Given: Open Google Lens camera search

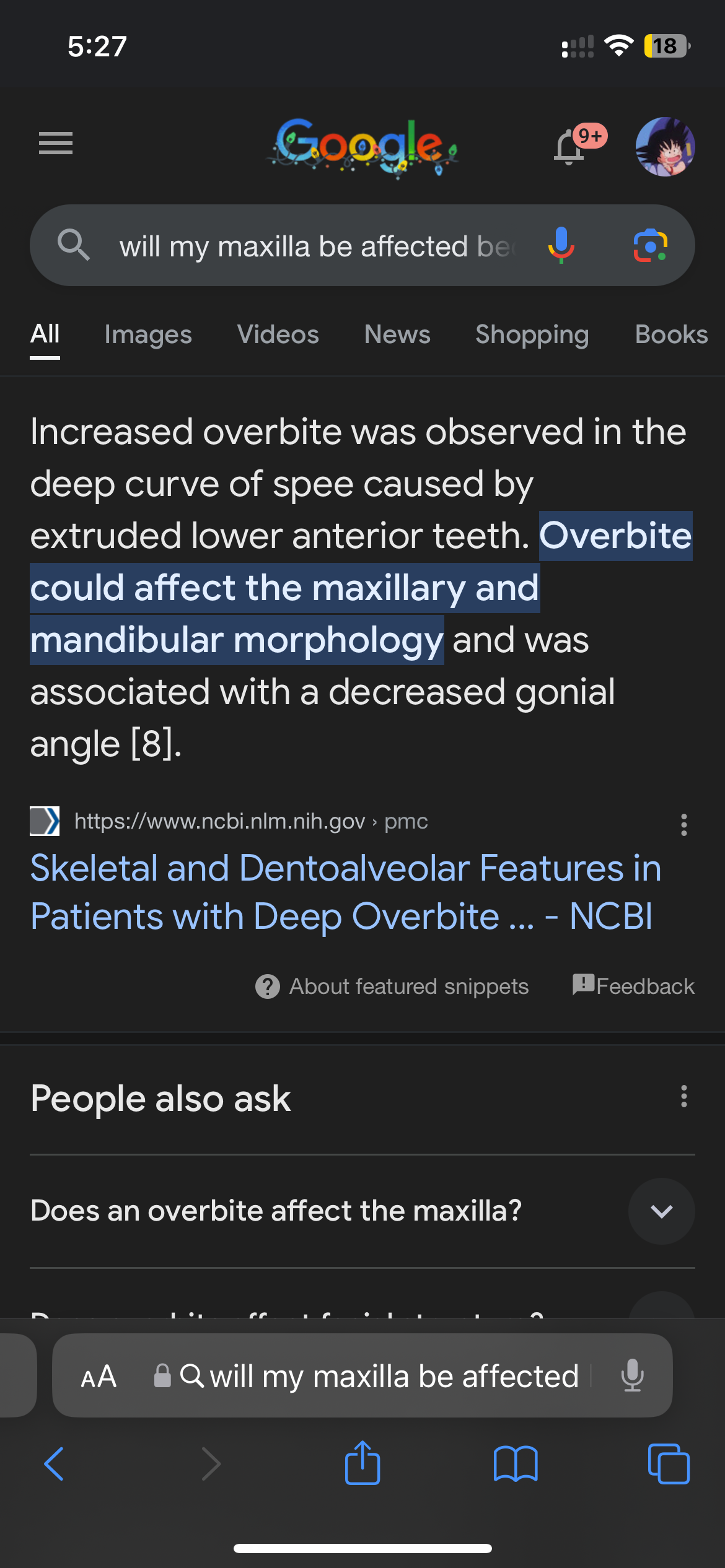Looking at the screenshot, I should tap(650, 245).
